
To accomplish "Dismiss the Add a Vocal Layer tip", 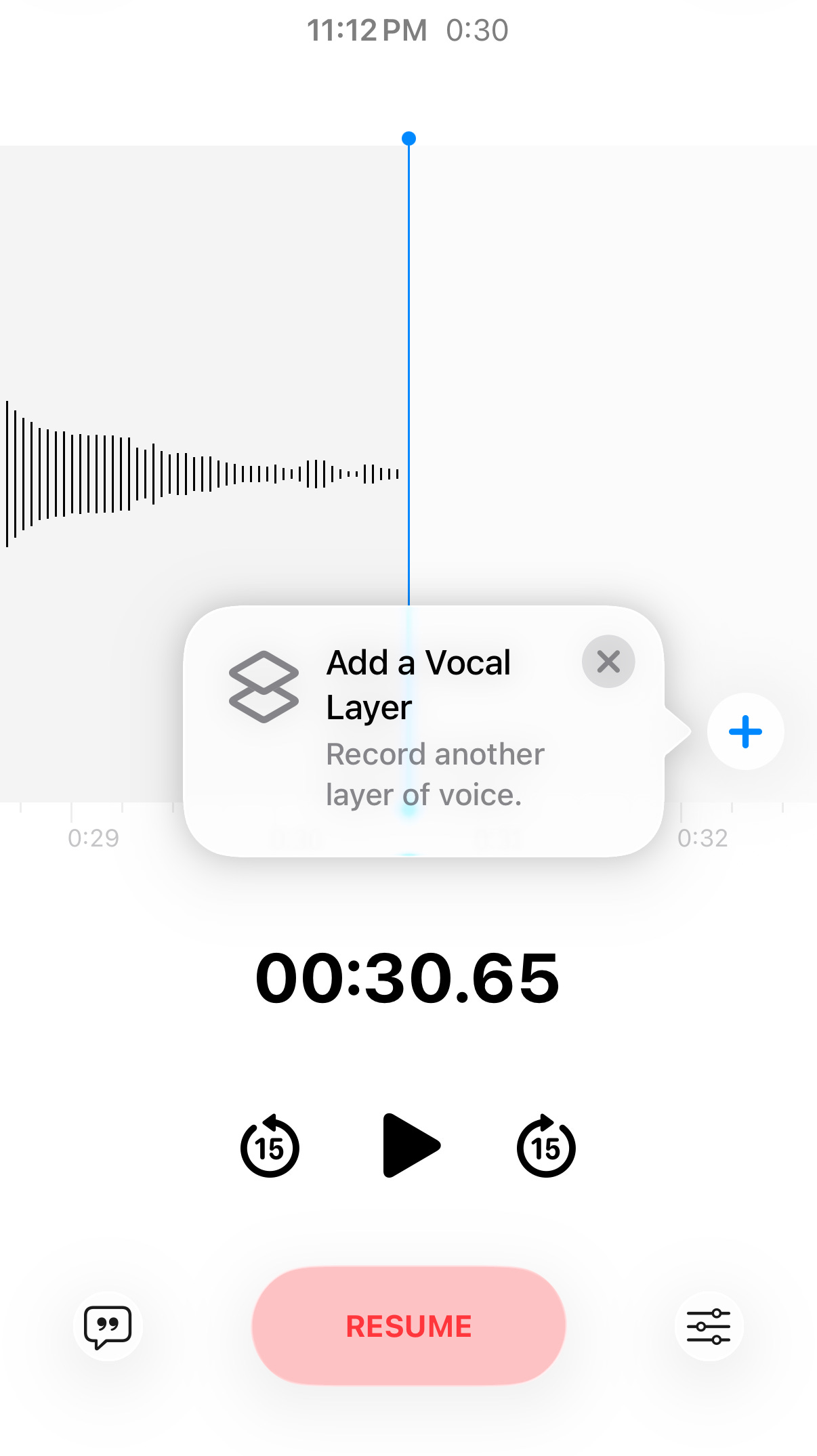I will 608,662.
